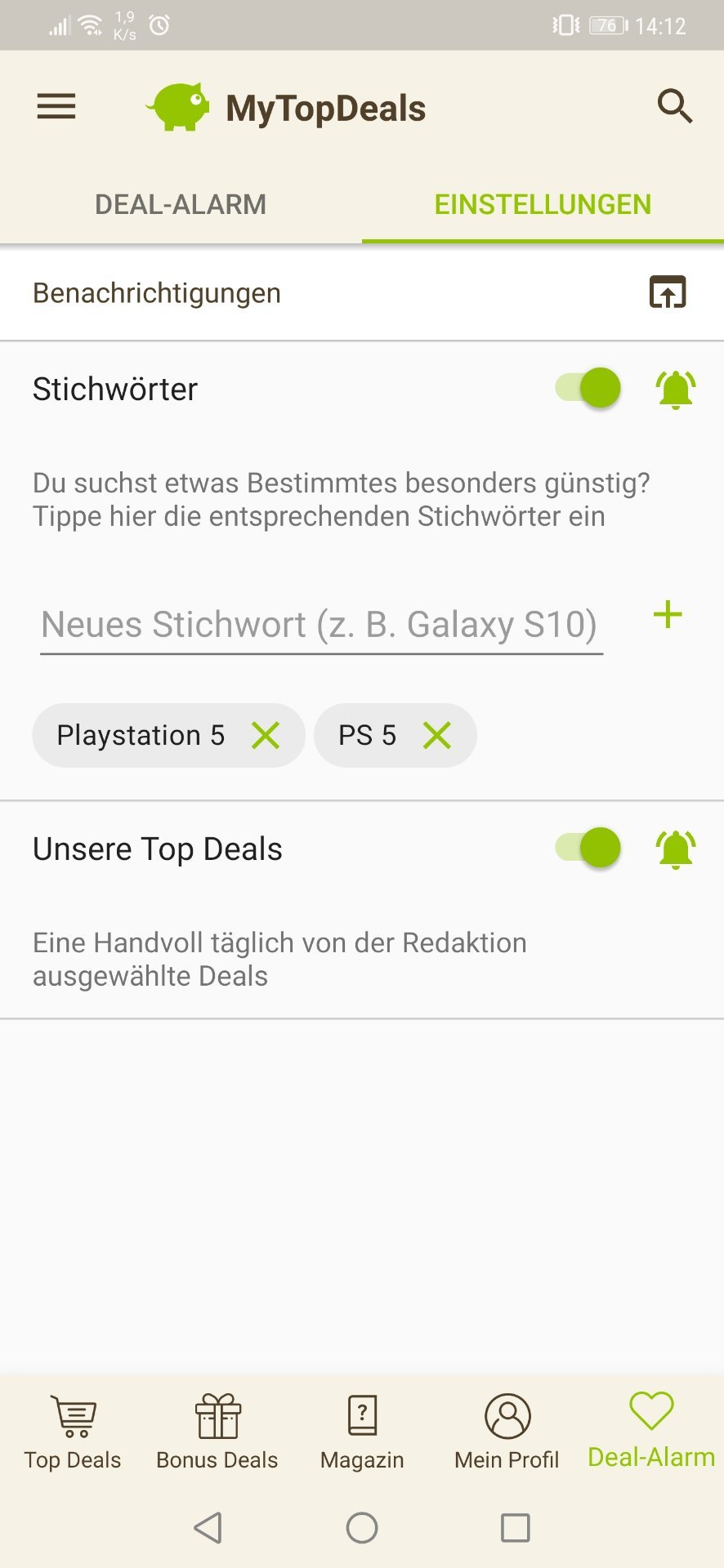Disable the Stichwörter switch
The width and height of the screenshot is (724, 1568).
click(588, 388)
